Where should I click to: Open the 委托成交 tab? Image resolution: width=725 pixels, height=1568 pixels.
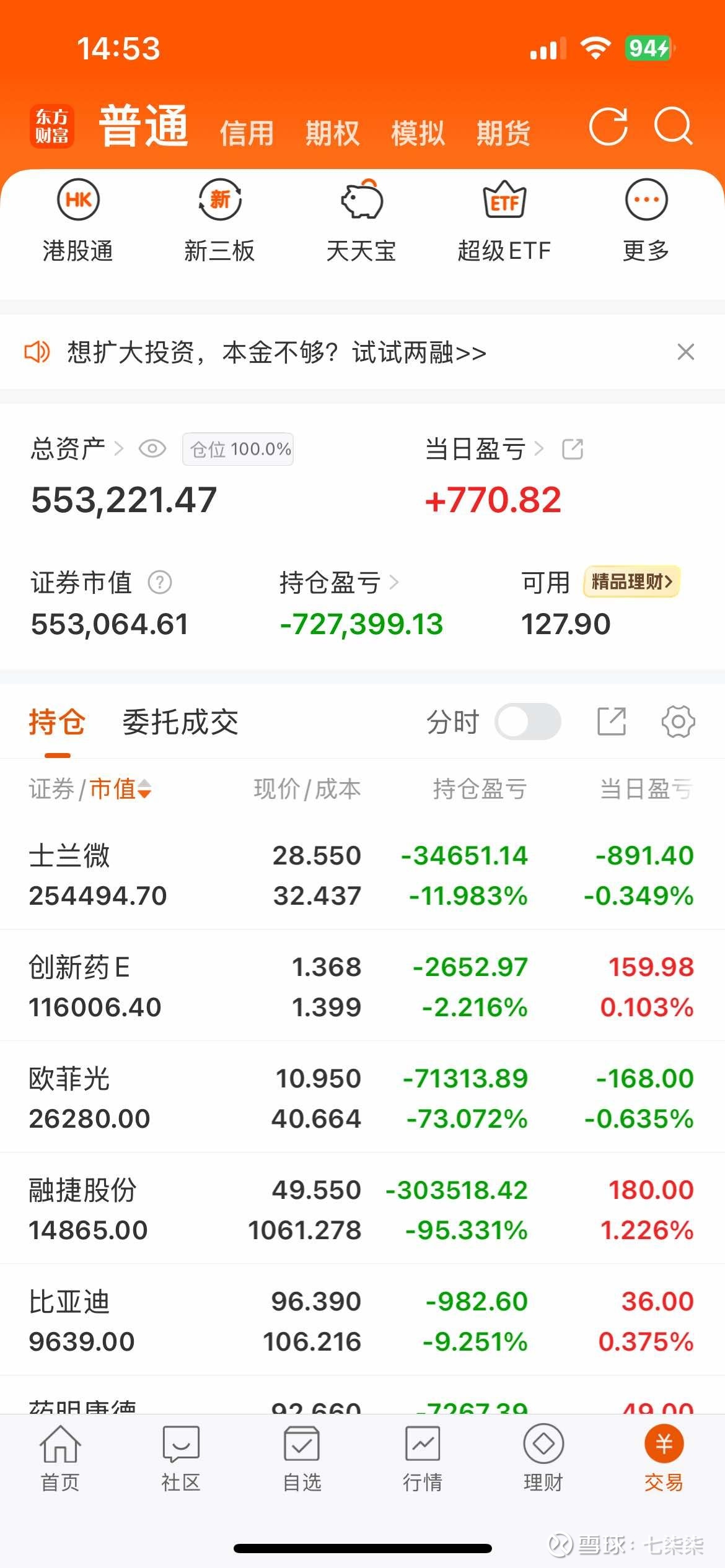coord(180,721)
